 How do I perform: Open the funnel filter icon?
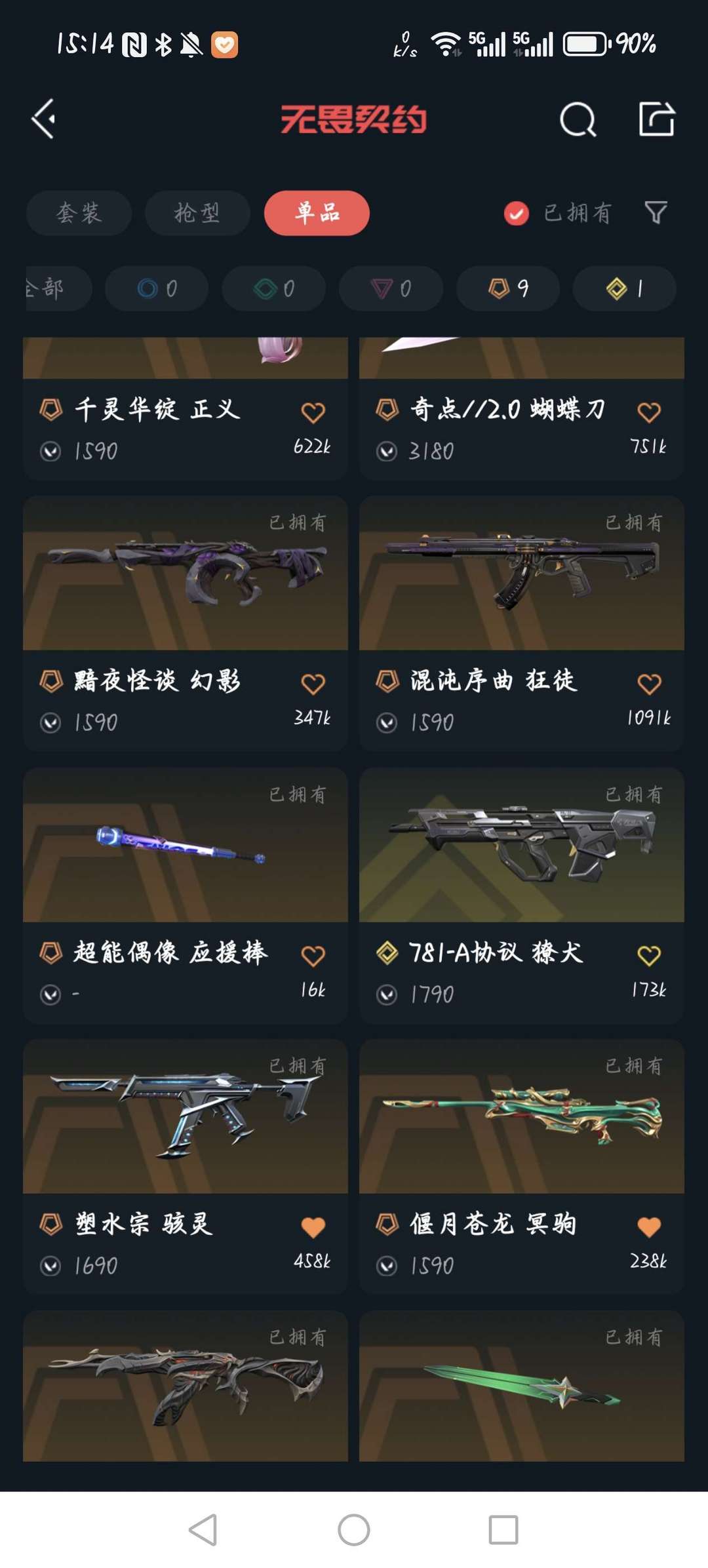coord(656,212)
